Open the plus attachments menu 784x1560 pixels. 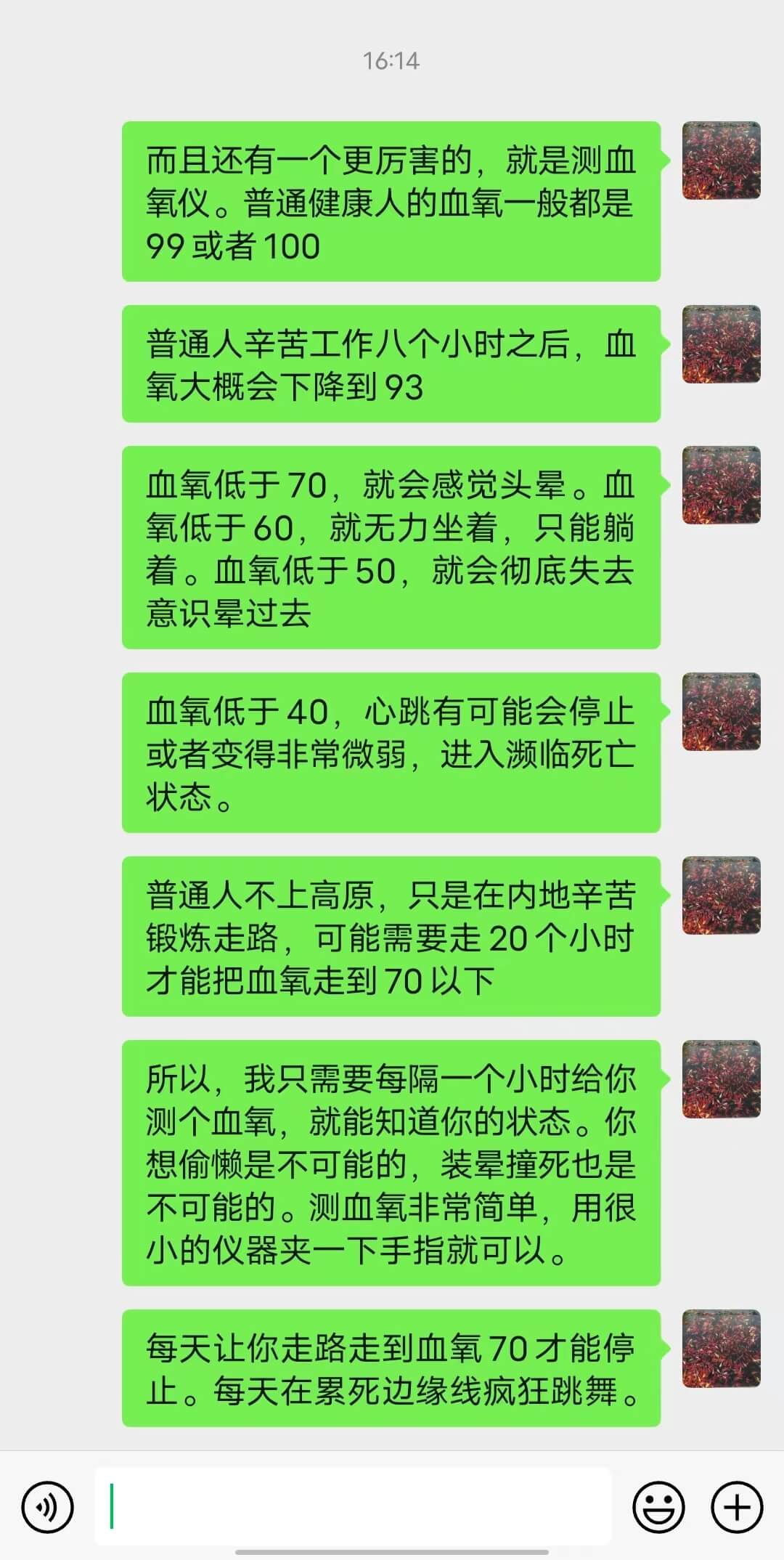[x=736, y=1507]
